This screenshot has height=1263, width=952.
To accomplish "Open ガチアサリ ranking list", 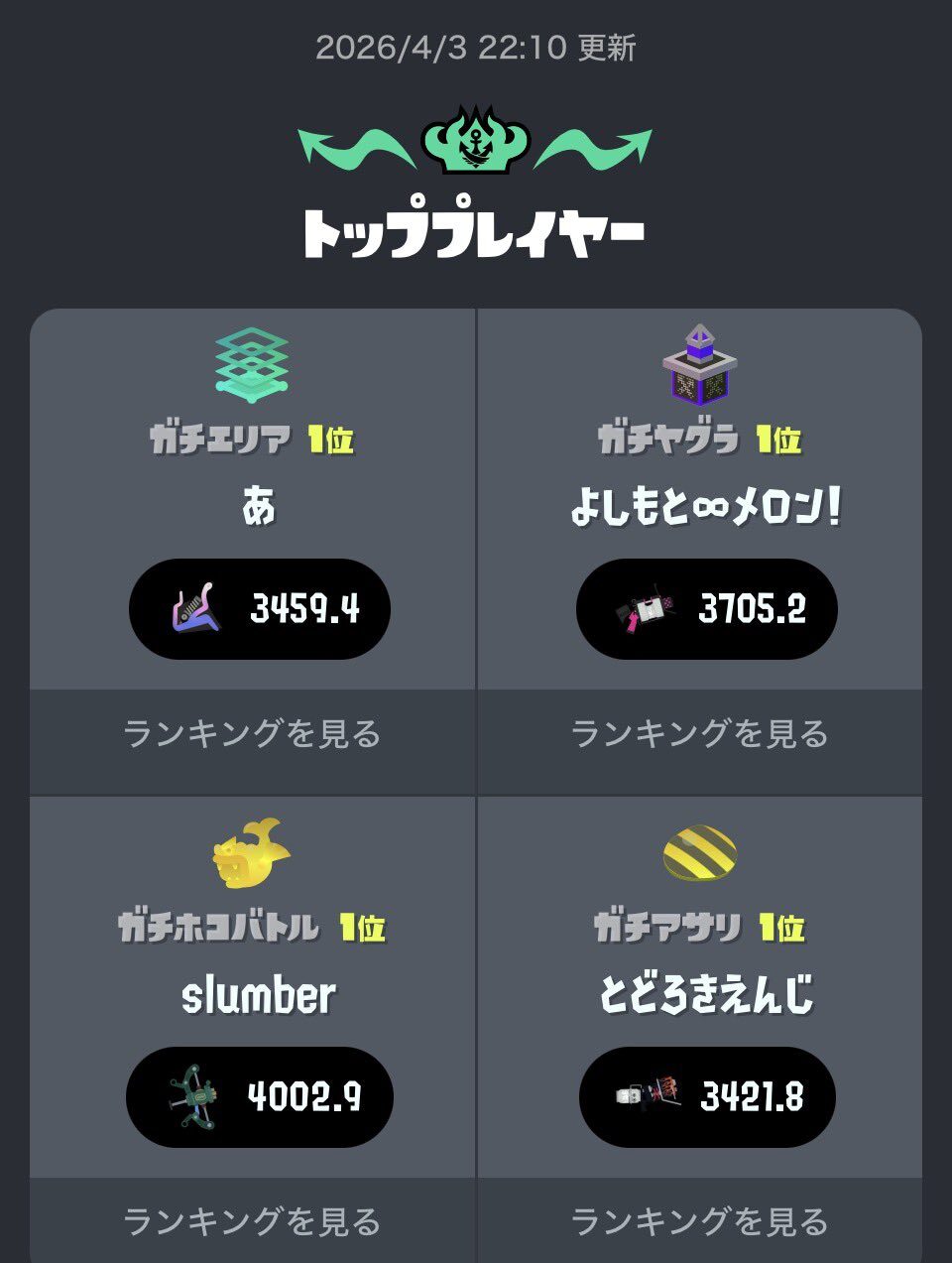I will (699, 1221).
